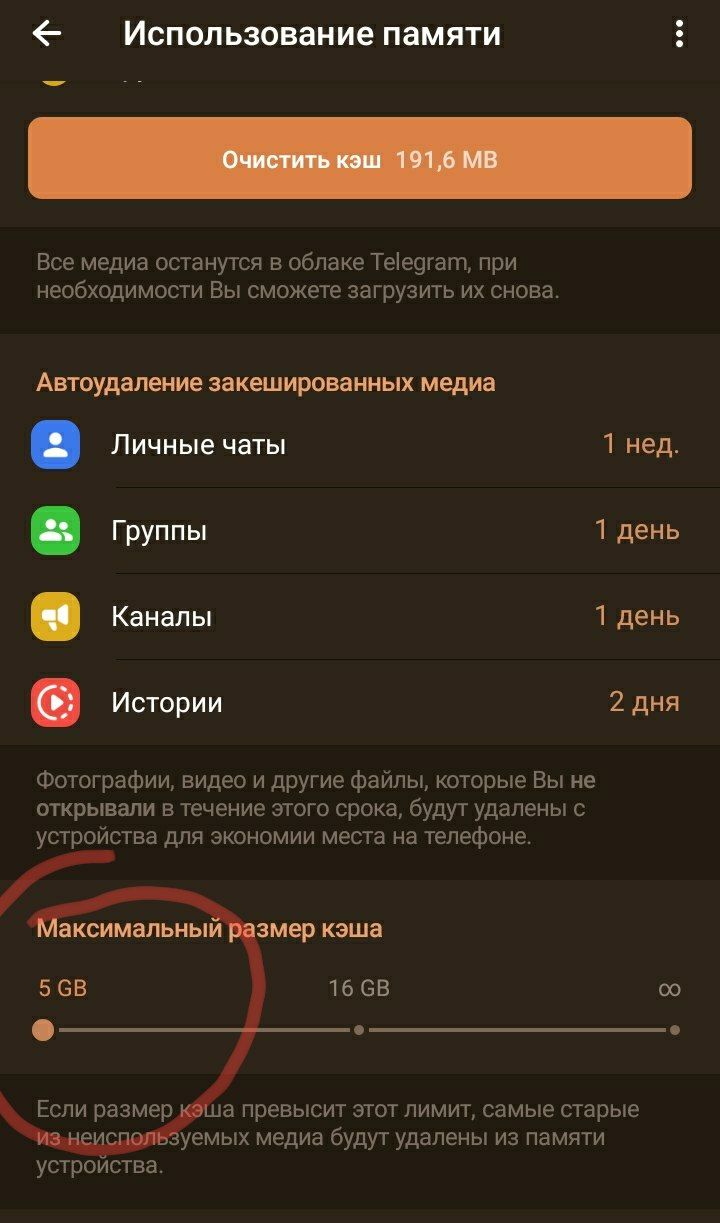720x1223 pixels.
Task: Open auto-delete setting for Личные чаты
Action: [360, 445]
